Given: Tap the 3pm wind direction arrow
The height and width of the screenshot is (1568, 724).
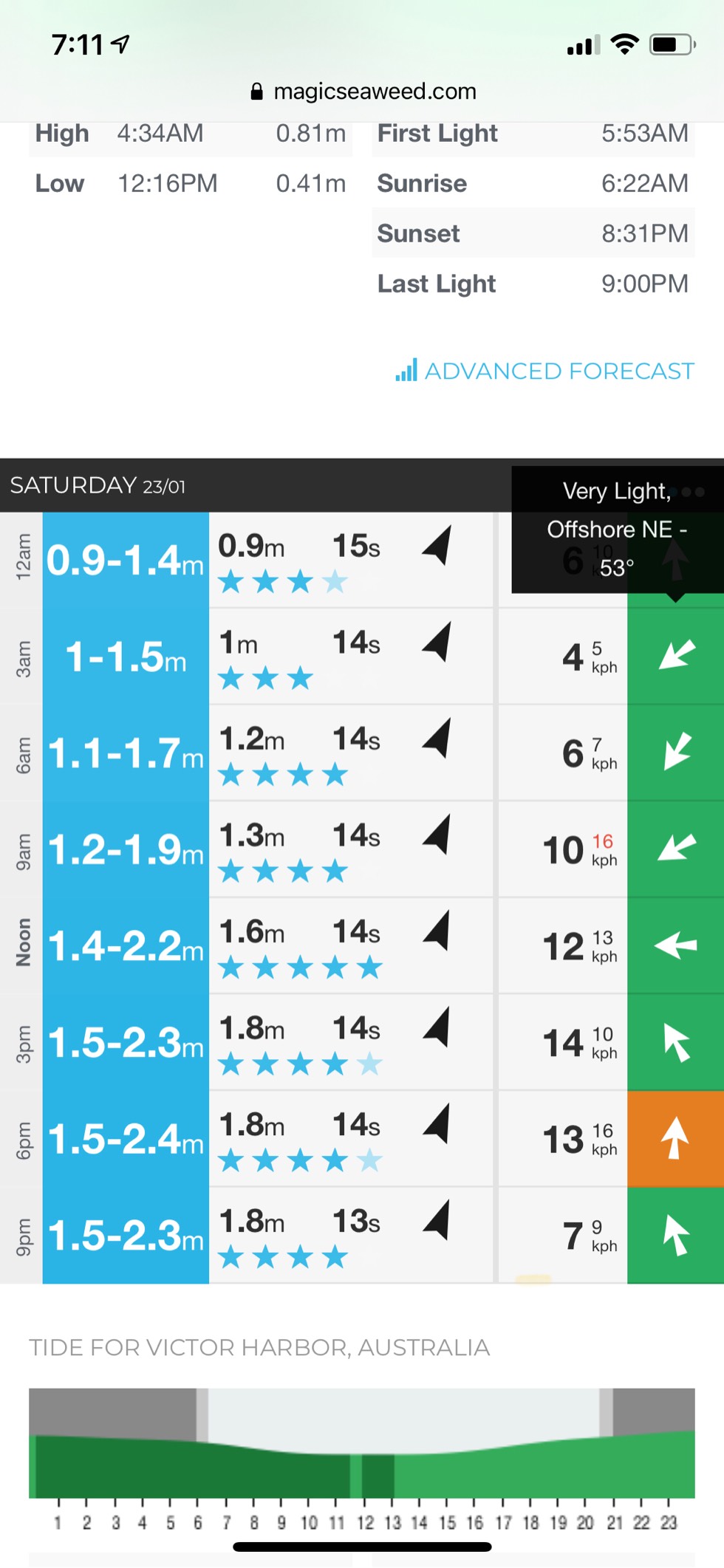Looking at the screenshot, I should click(675, 1042).
